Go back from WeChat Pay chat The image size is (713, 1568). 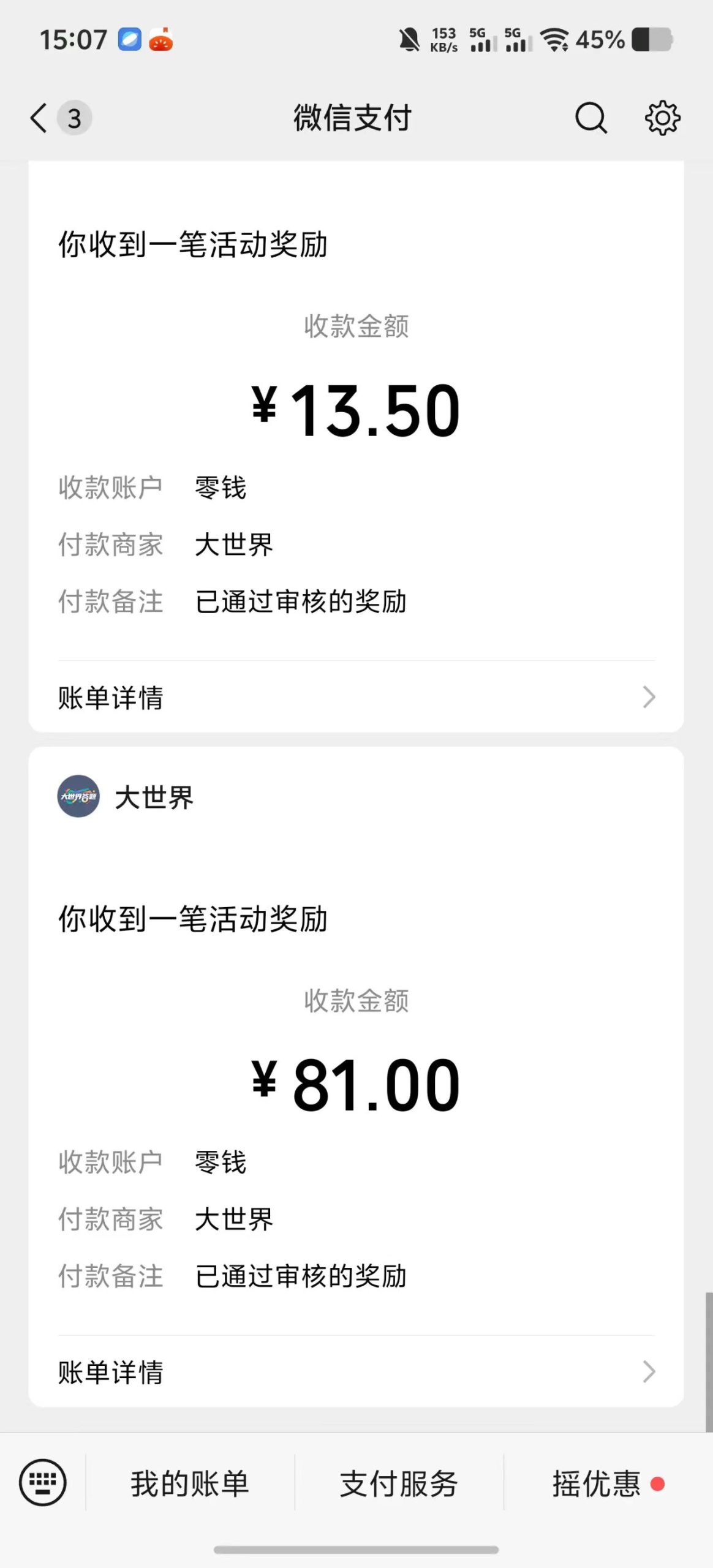click(39, 118)
